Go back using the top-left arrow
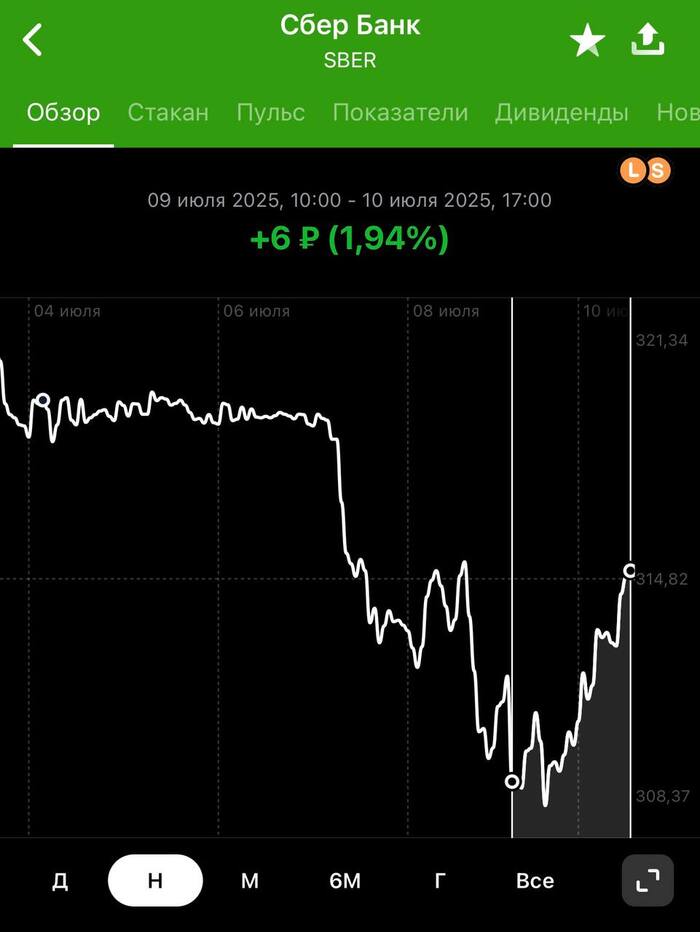The image size is (700, 932). pos(33,41)
